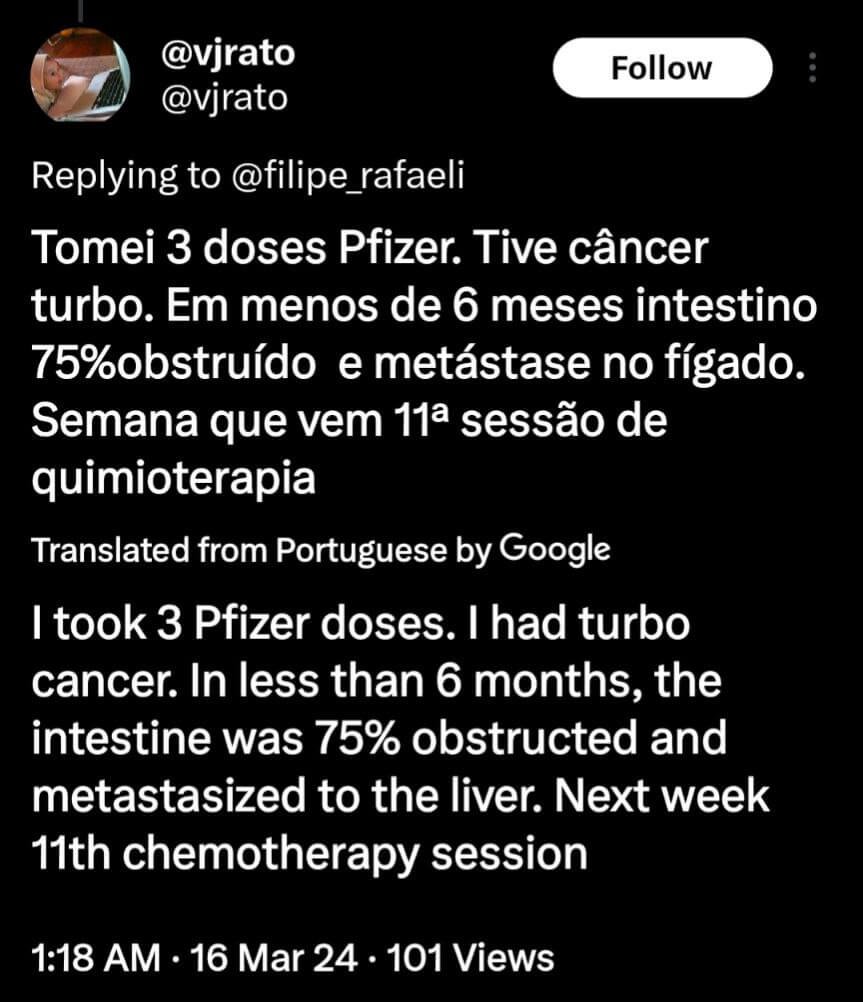Tap the @vjrato display name

point(228,53)
